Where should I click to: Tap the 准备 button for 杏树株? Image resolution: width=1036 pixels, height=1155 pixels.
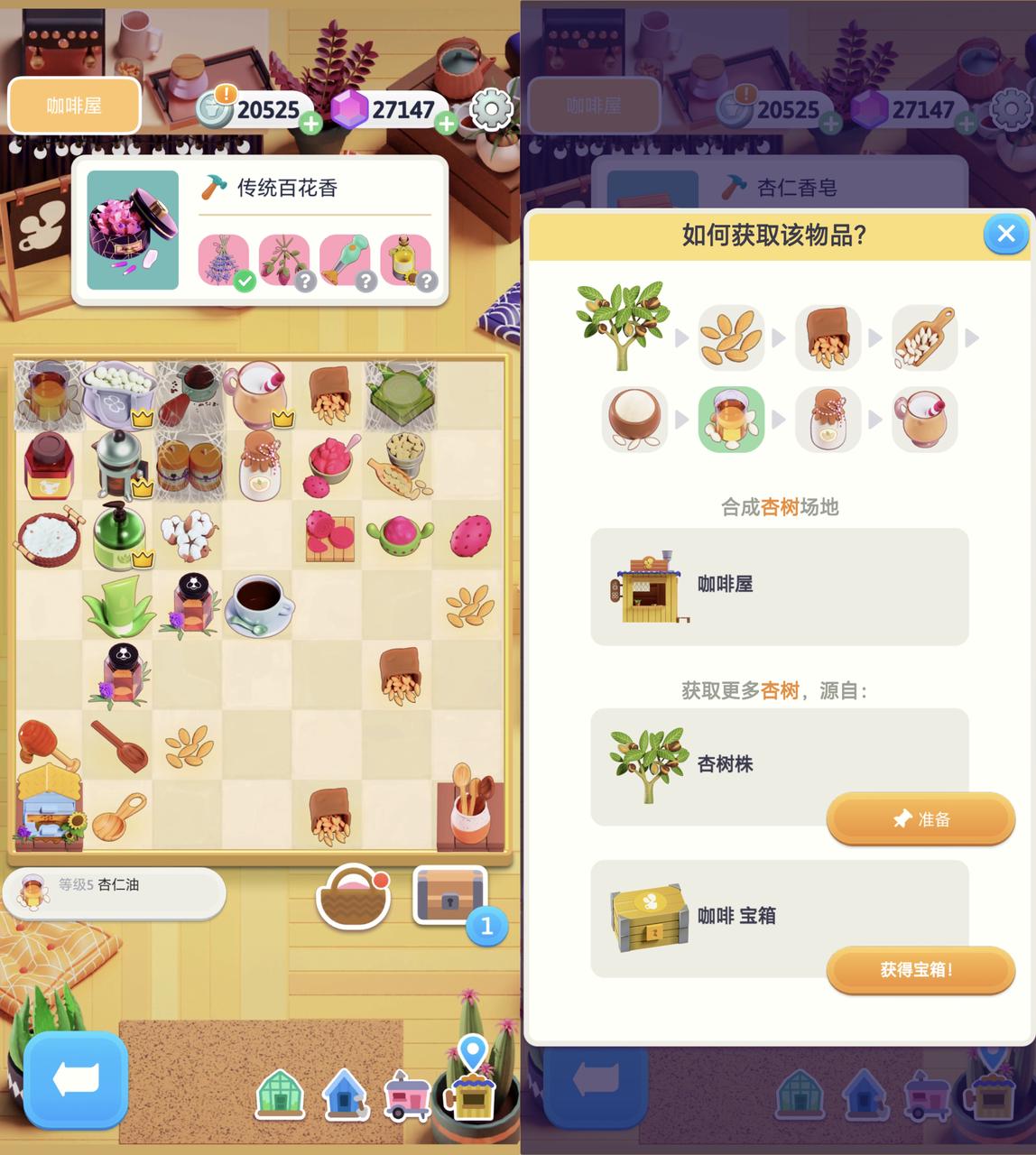[920, 819]
